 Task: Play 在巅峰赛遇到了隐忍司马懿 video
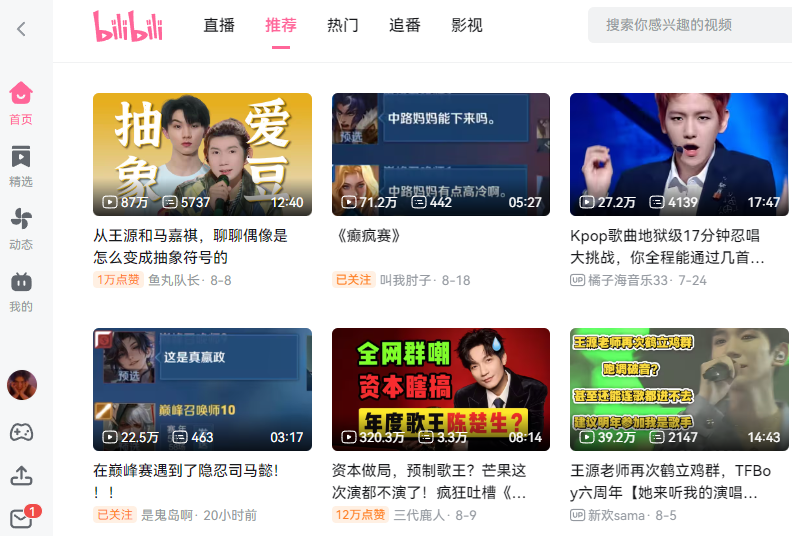tap(202, 389)
